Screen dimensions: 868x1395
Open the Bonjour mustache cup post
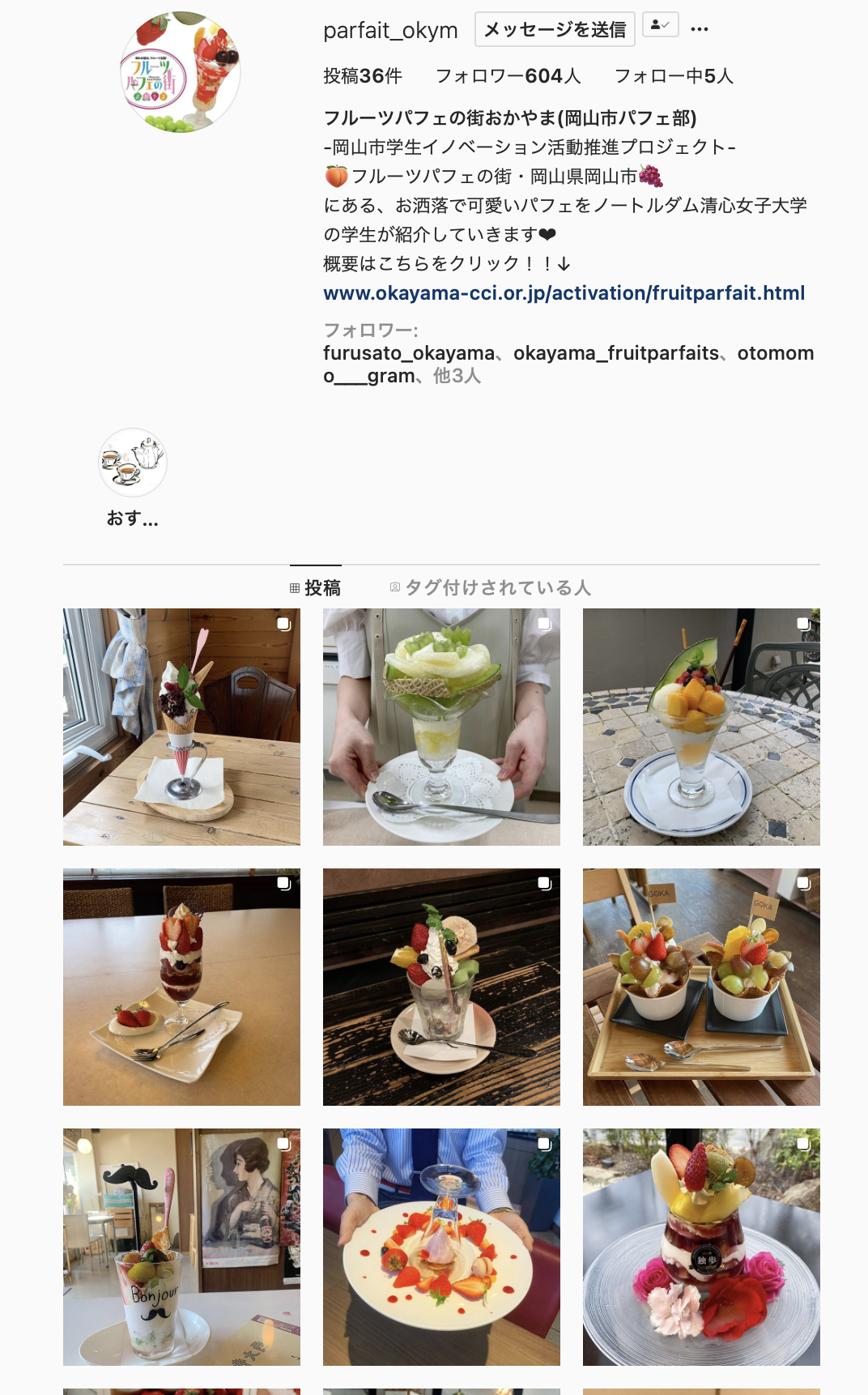click(x=181, y=1247)
